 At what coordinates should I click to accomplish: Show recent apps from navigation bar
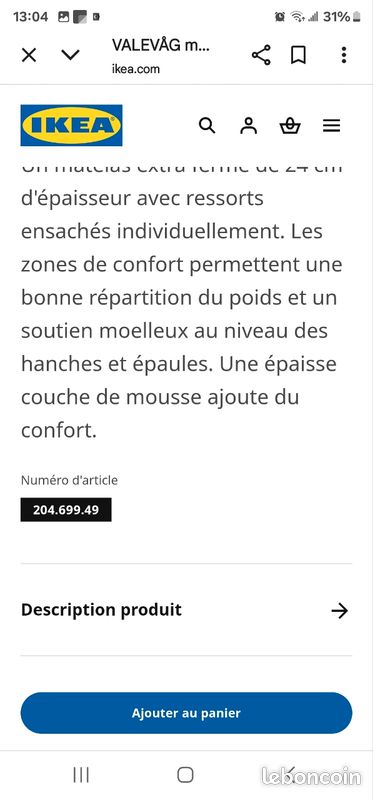pyautogui.click(x=81, y=775)
